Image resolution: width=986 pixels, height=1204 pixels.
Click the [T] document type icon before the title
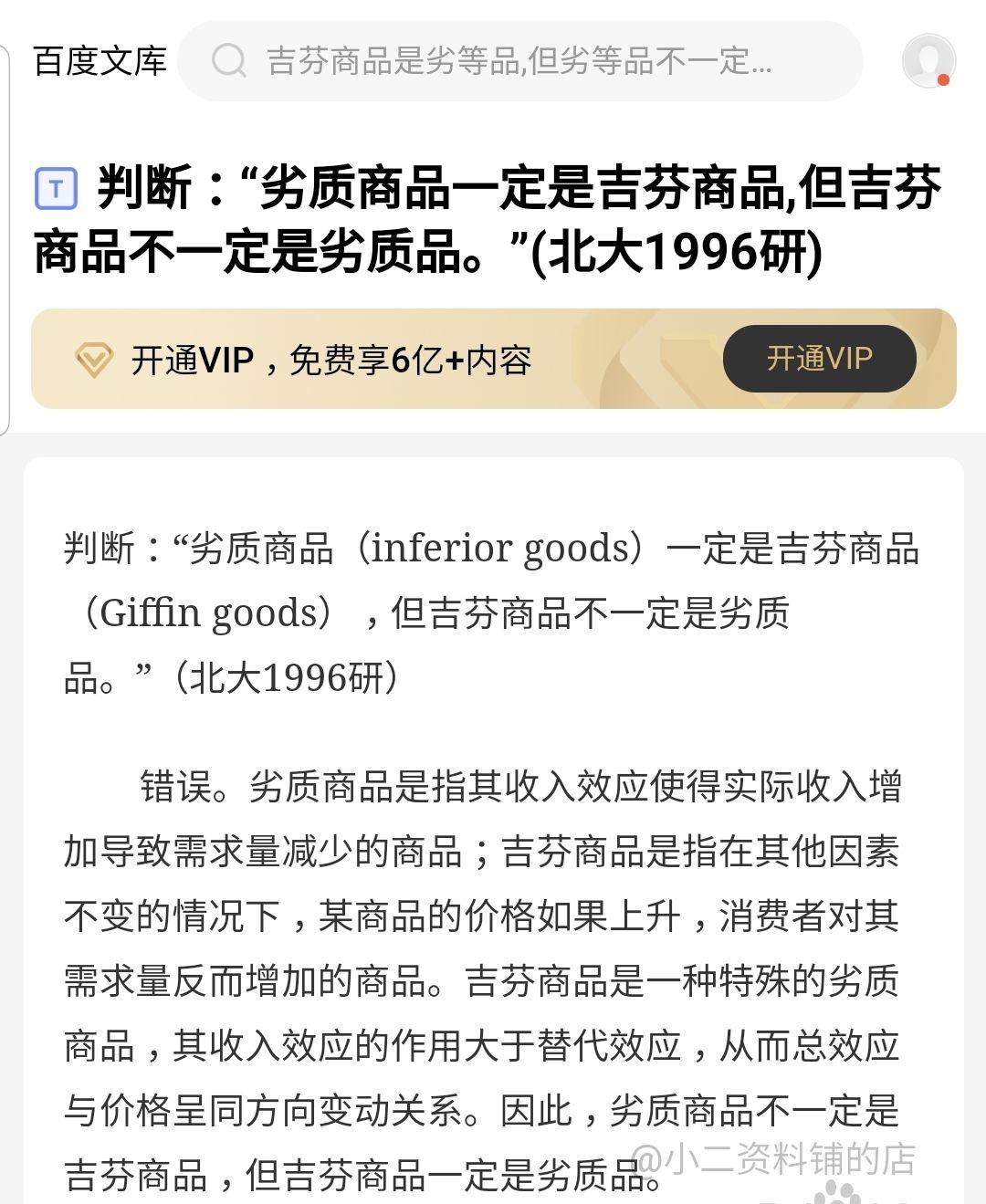point(55,187)
